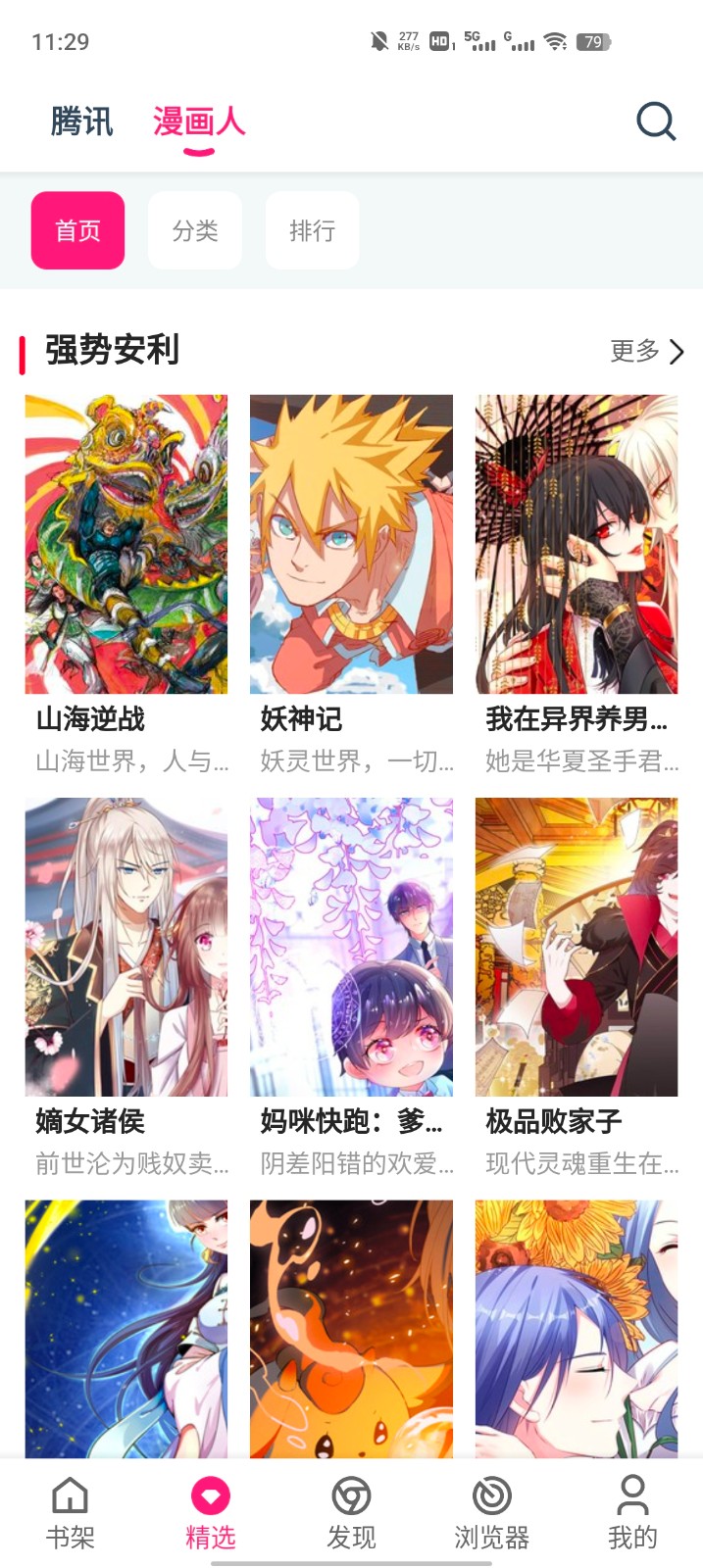
Task: Open the 分类 category chip
Action: (194, 230)
